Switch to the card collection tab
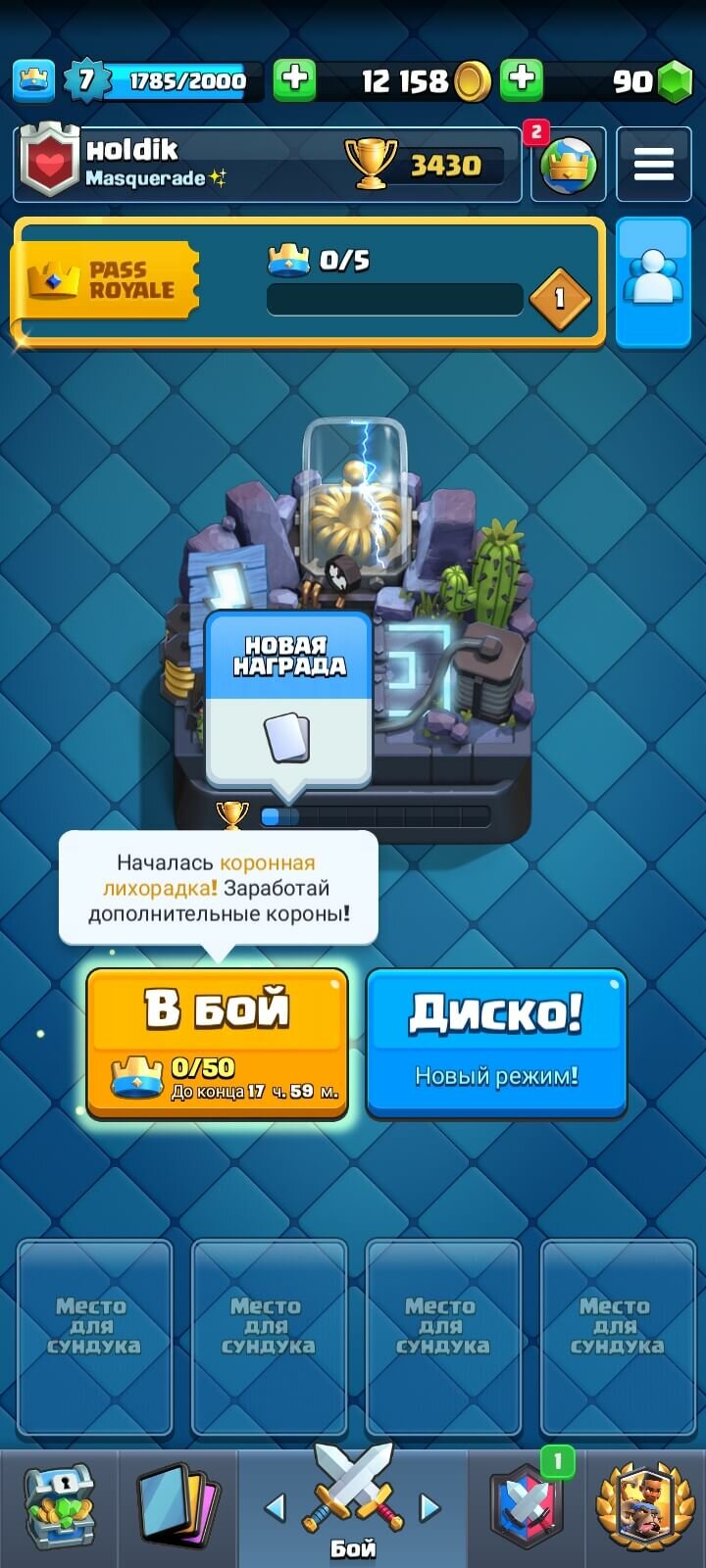Image resolution: width=706 pixels, height=1568 pixels. pos(177,1509)
